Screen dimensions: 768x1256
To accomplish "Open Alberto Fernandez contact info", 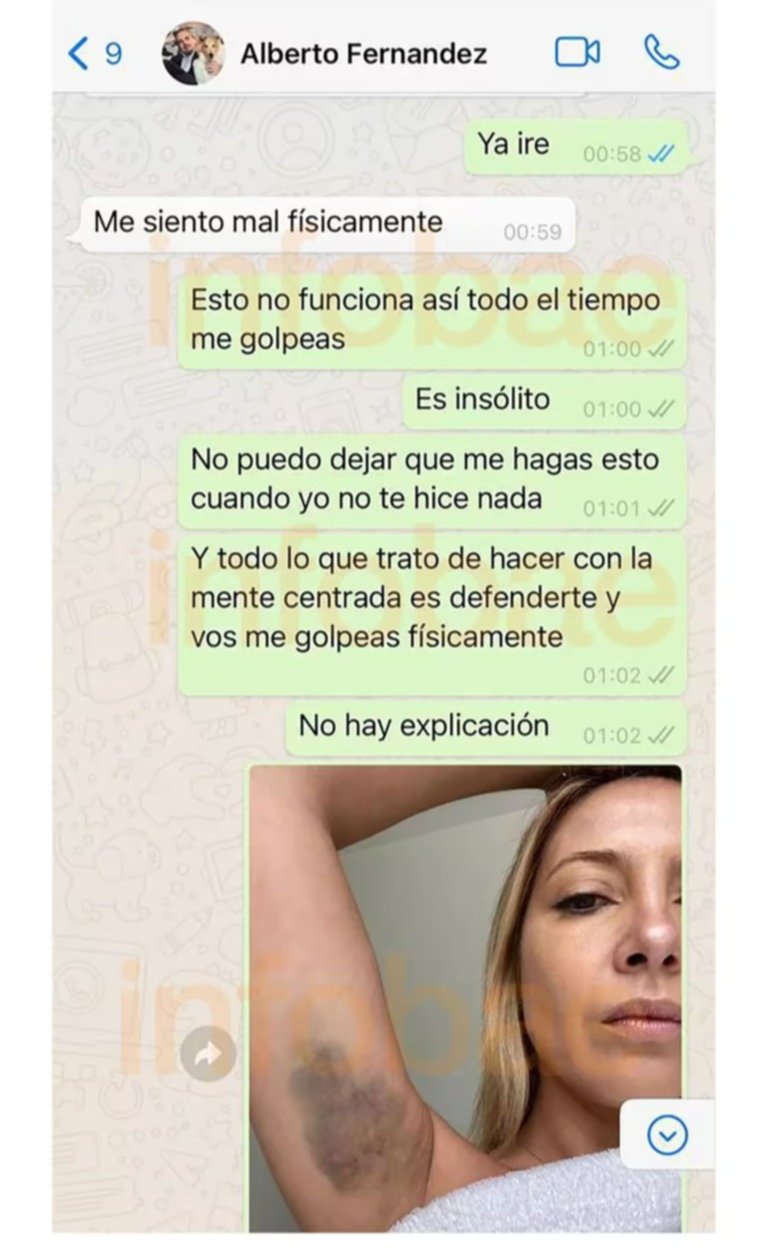I will click(363, 54).
